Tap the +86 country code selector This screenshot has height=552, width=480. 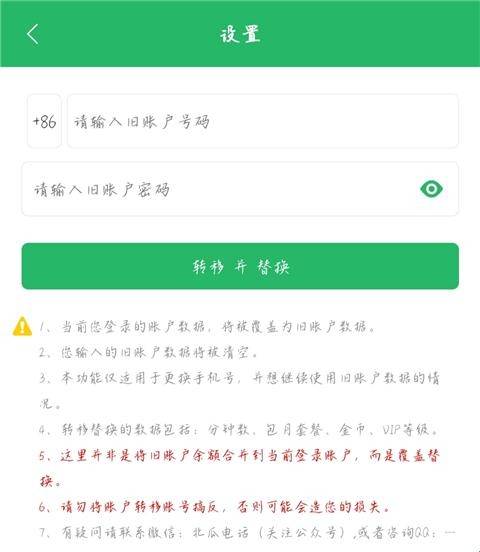(x=44, y=121)
